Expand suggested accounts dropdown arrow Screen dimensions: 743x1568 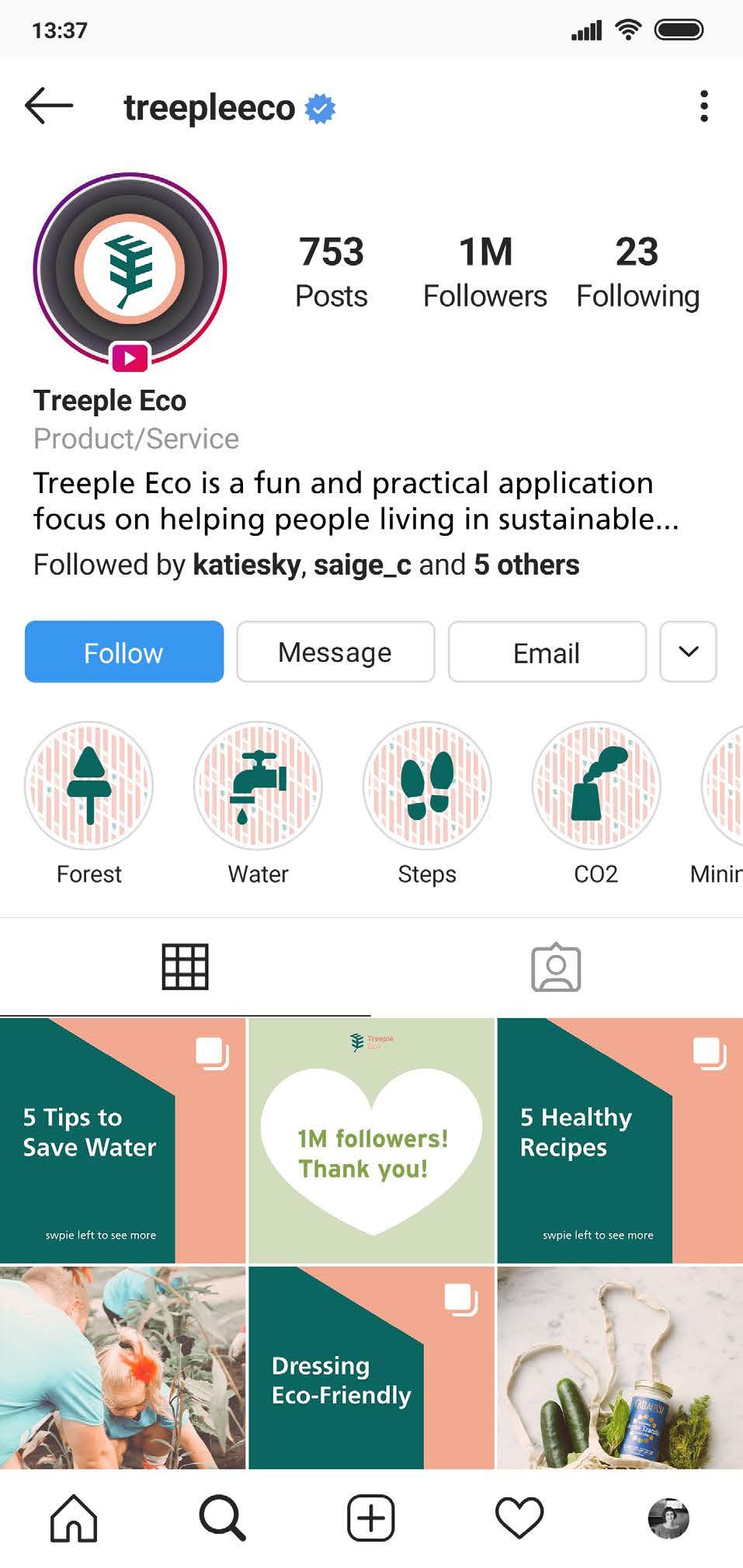pos(688,652)
